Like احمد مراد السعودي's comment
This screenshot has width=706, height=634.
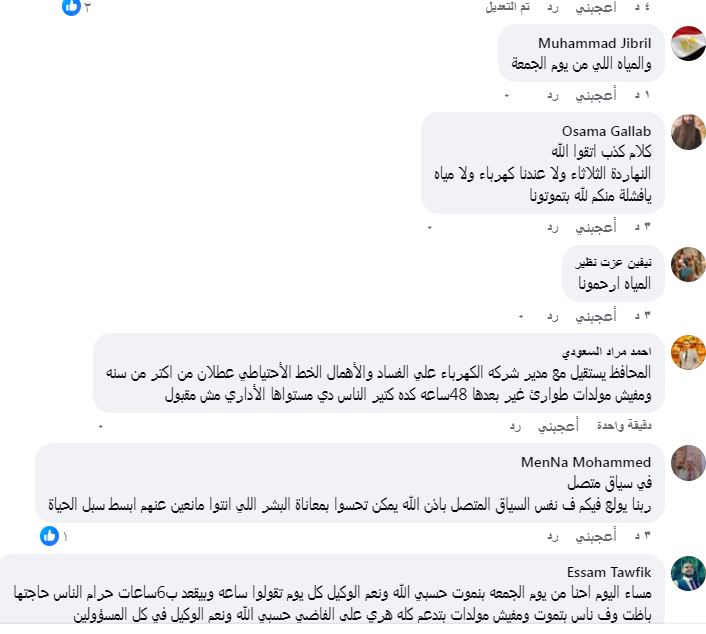pyautogui.click(x=558, y=426)
